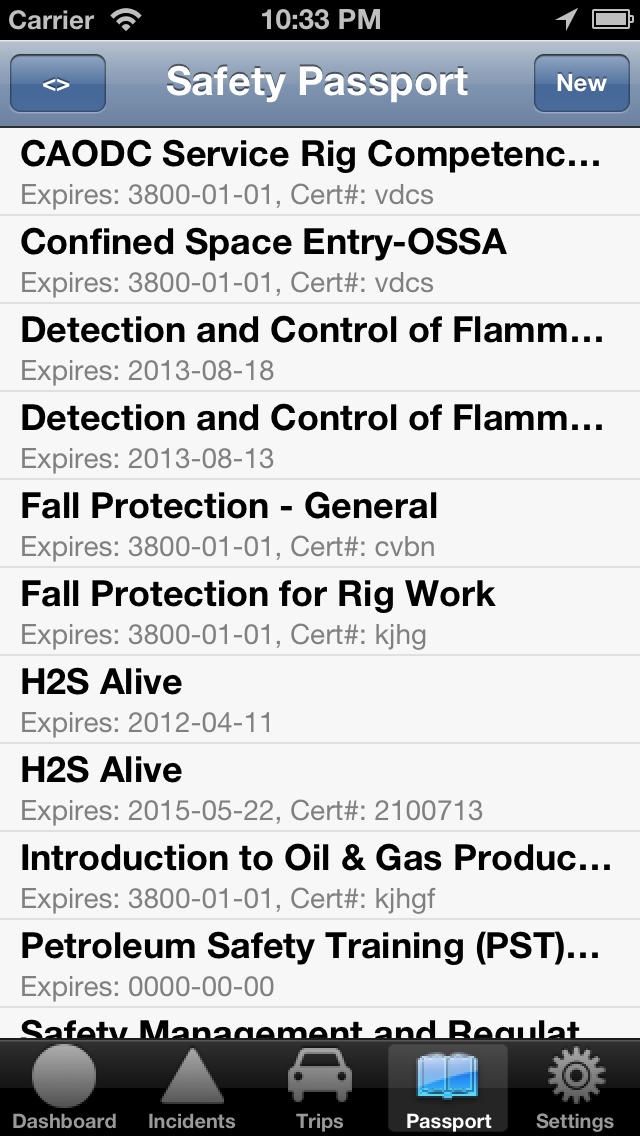Switch to the Trips tab
The height and width of the screenshot is (1136, 640).
tap(320, 1088)
